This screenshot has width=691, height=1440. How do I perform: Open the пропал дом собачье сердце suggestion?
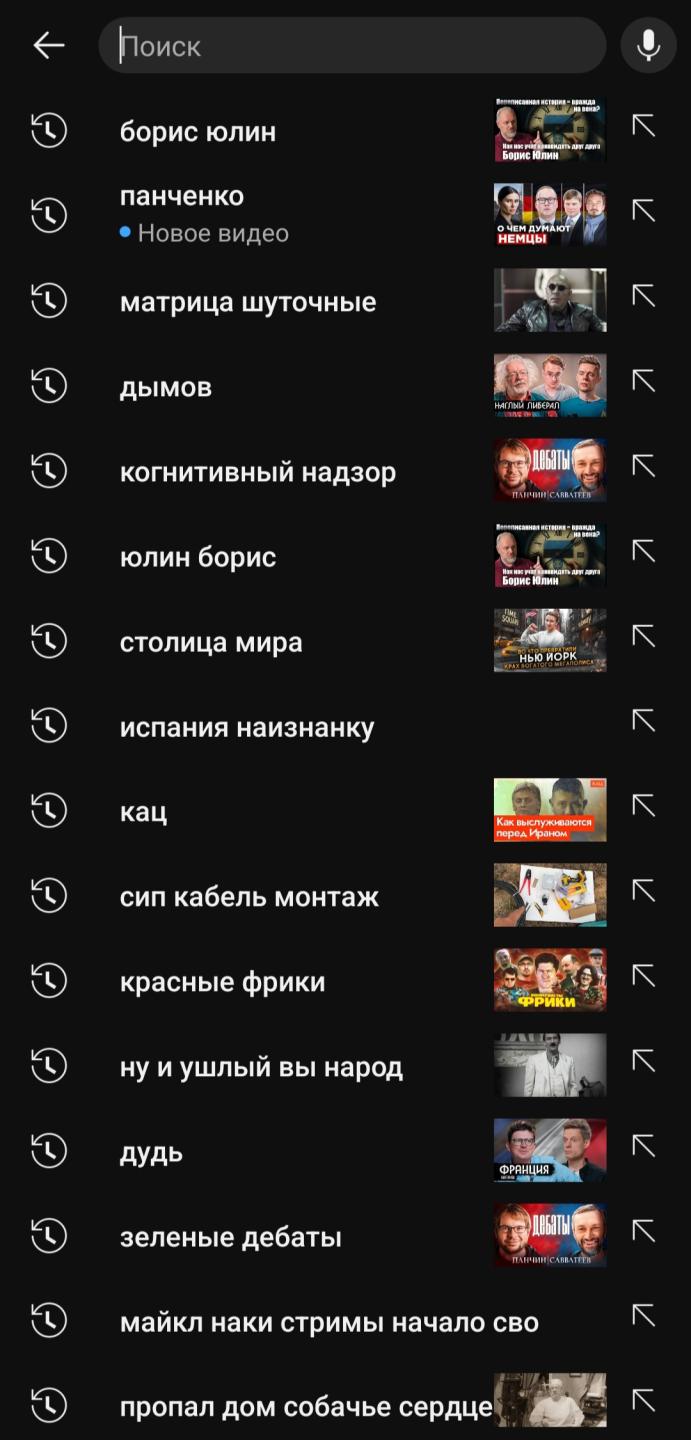(x=305, y=1407)
